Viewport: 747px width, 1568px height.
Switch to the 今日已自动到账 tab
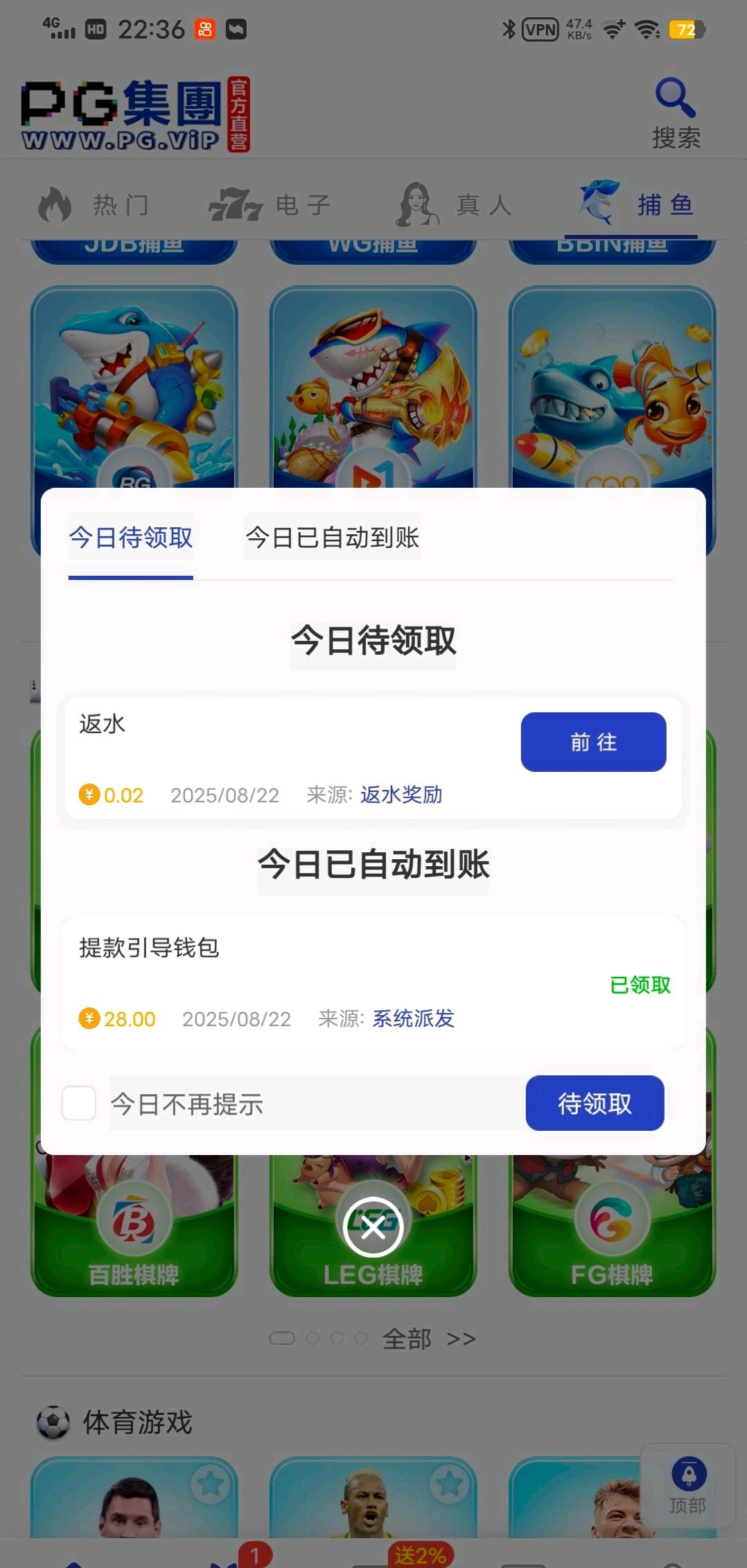[333, 538]
